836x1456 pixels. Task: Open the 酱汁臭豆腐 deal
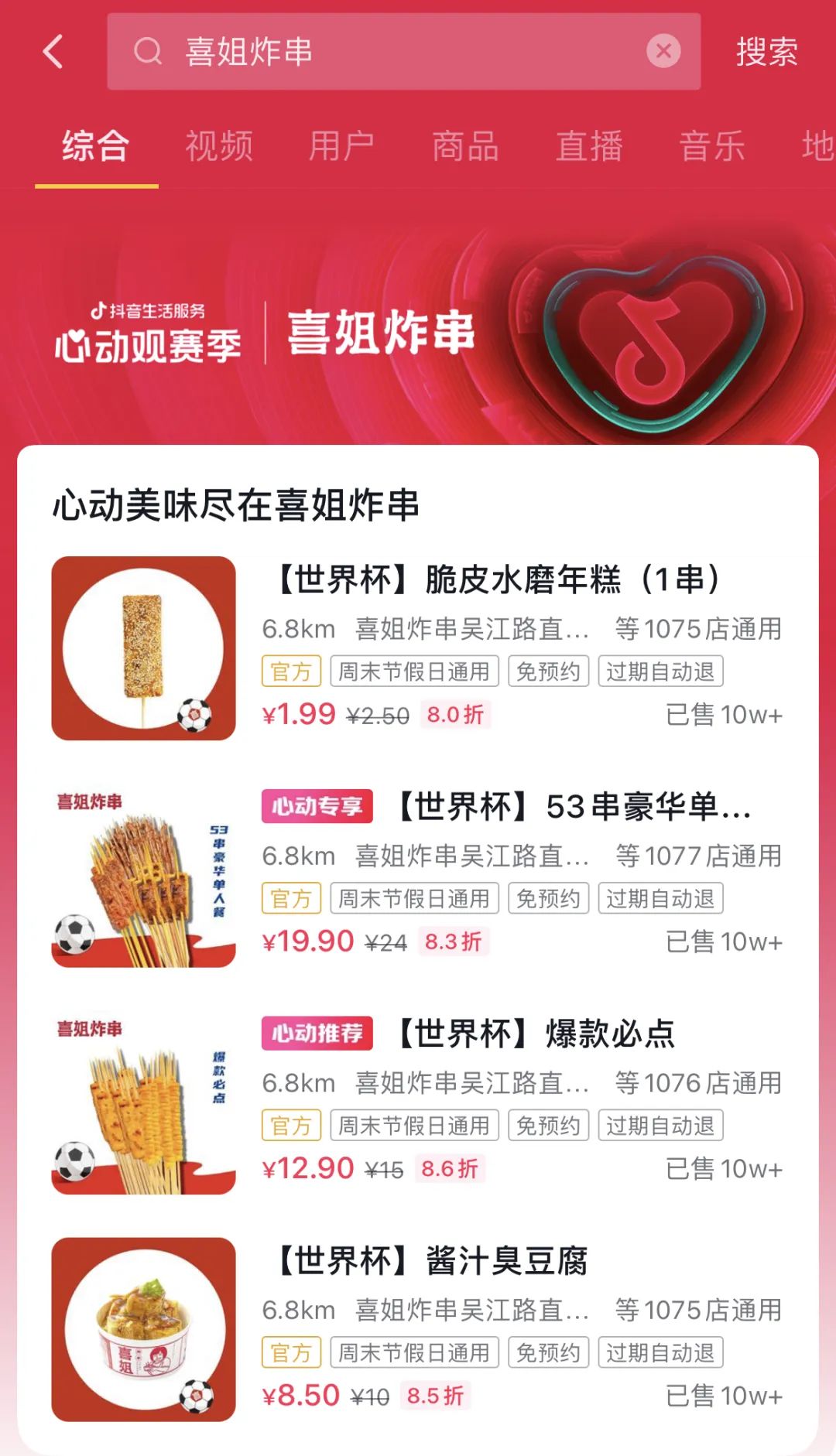pyautogui.click(x=433, y=1261)
